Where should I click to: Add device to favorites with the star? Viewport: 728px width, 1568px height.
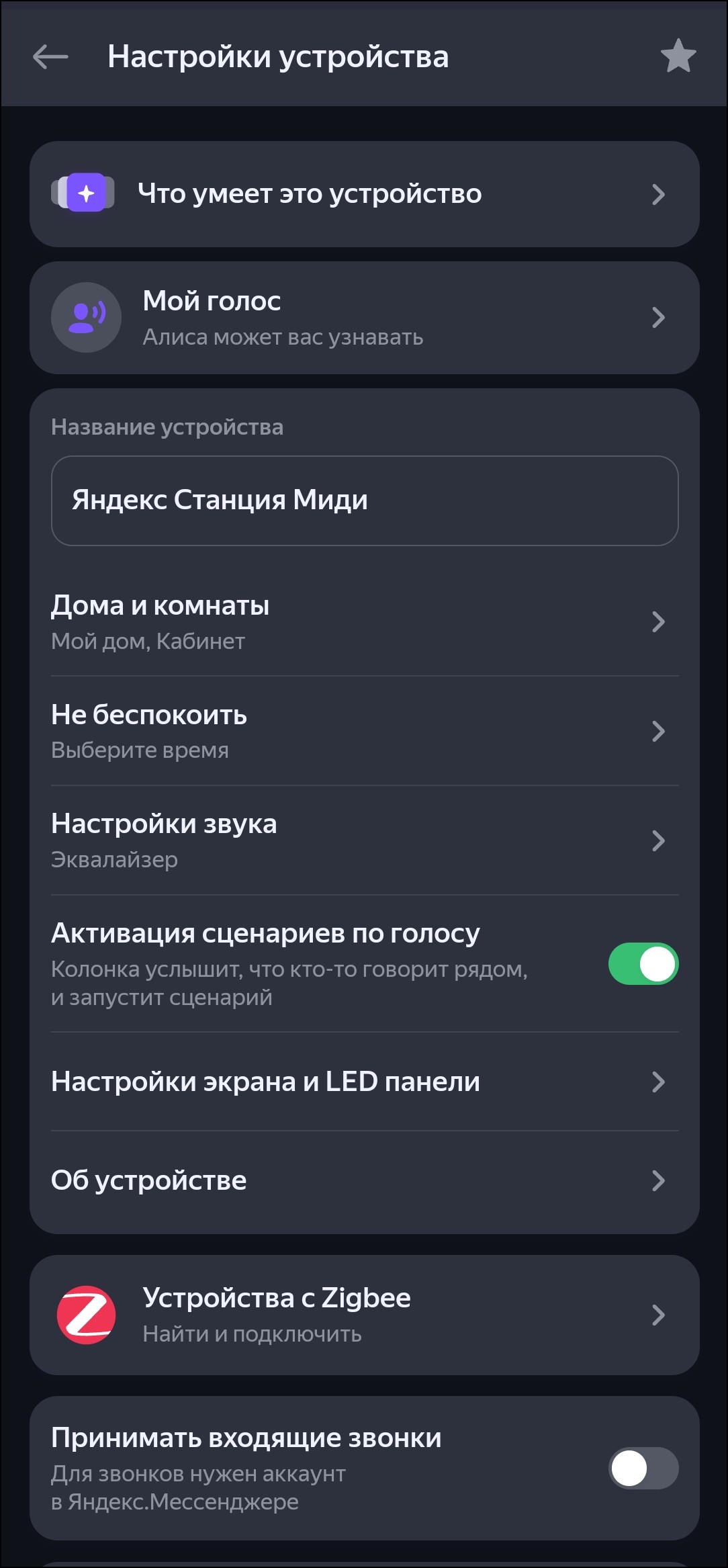[x=678, y=56]
